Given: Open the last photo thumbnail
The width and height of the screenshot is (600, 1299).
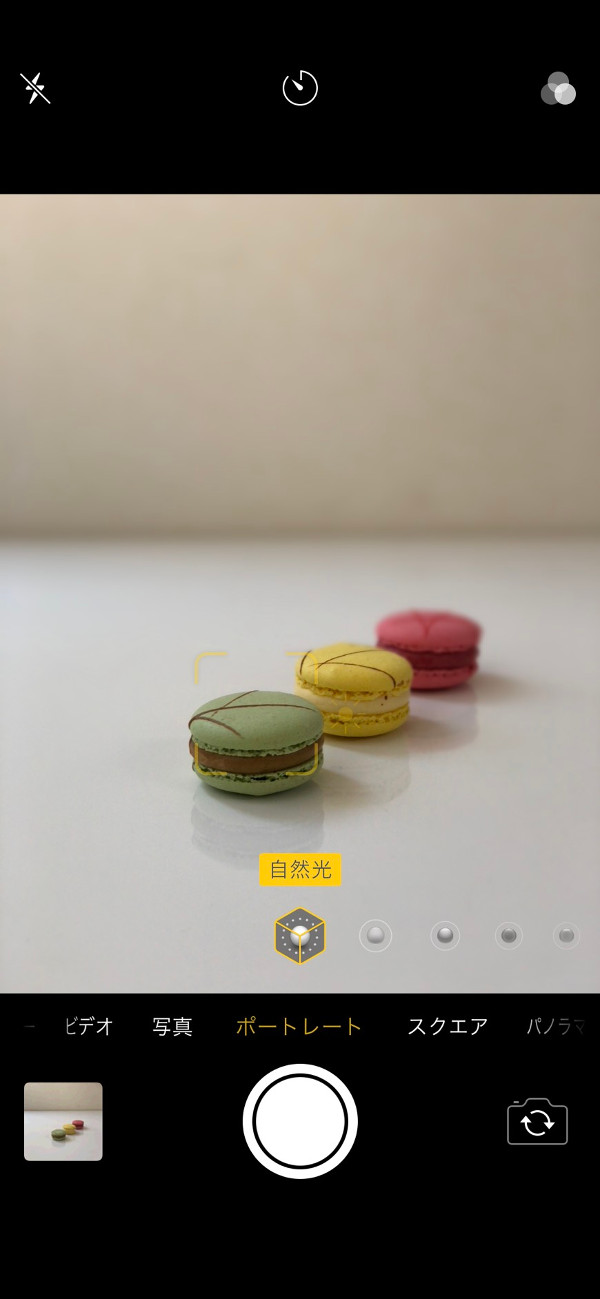Looking at the screenshot, I should point(63,1121).
